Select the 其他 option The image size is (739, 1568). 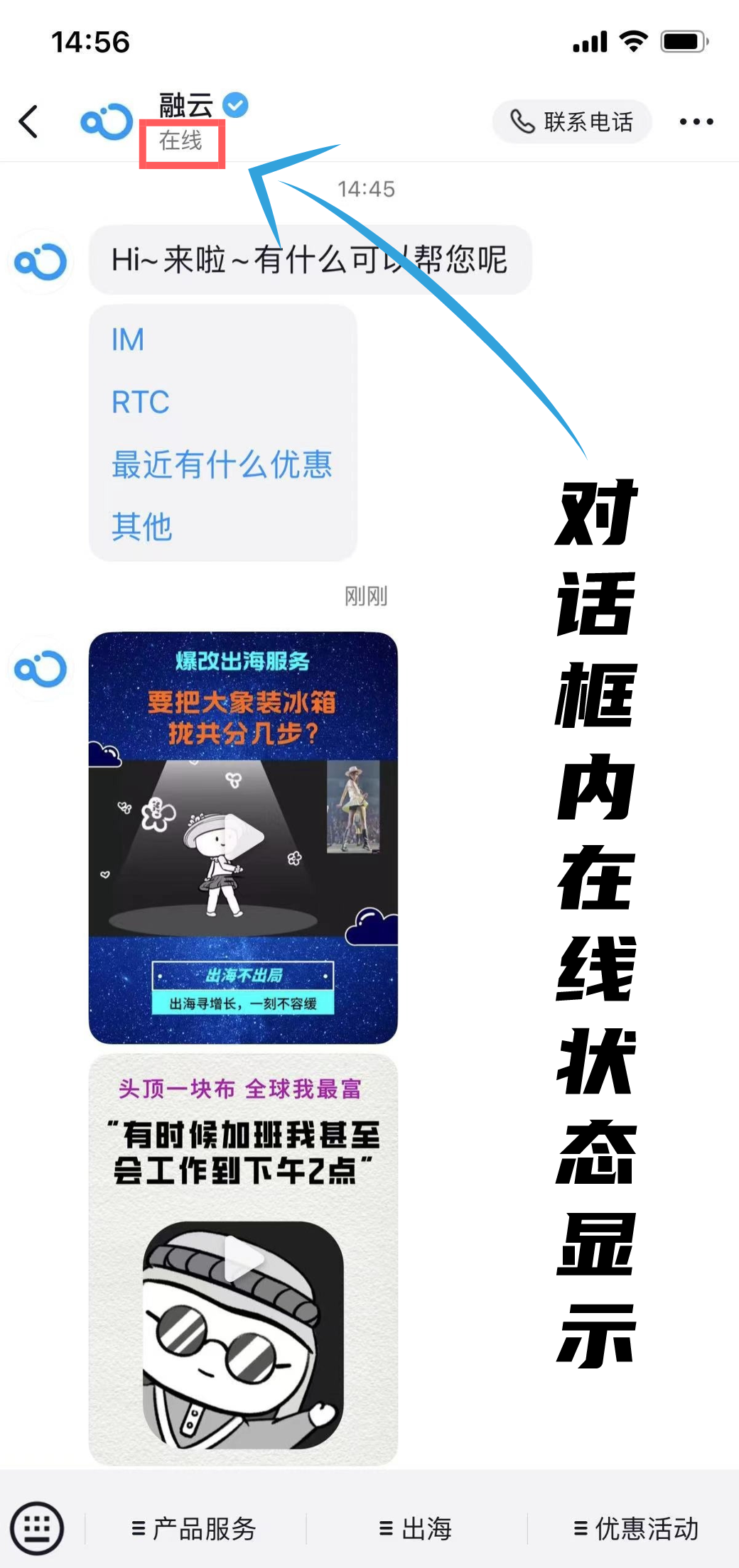point(142,527)
